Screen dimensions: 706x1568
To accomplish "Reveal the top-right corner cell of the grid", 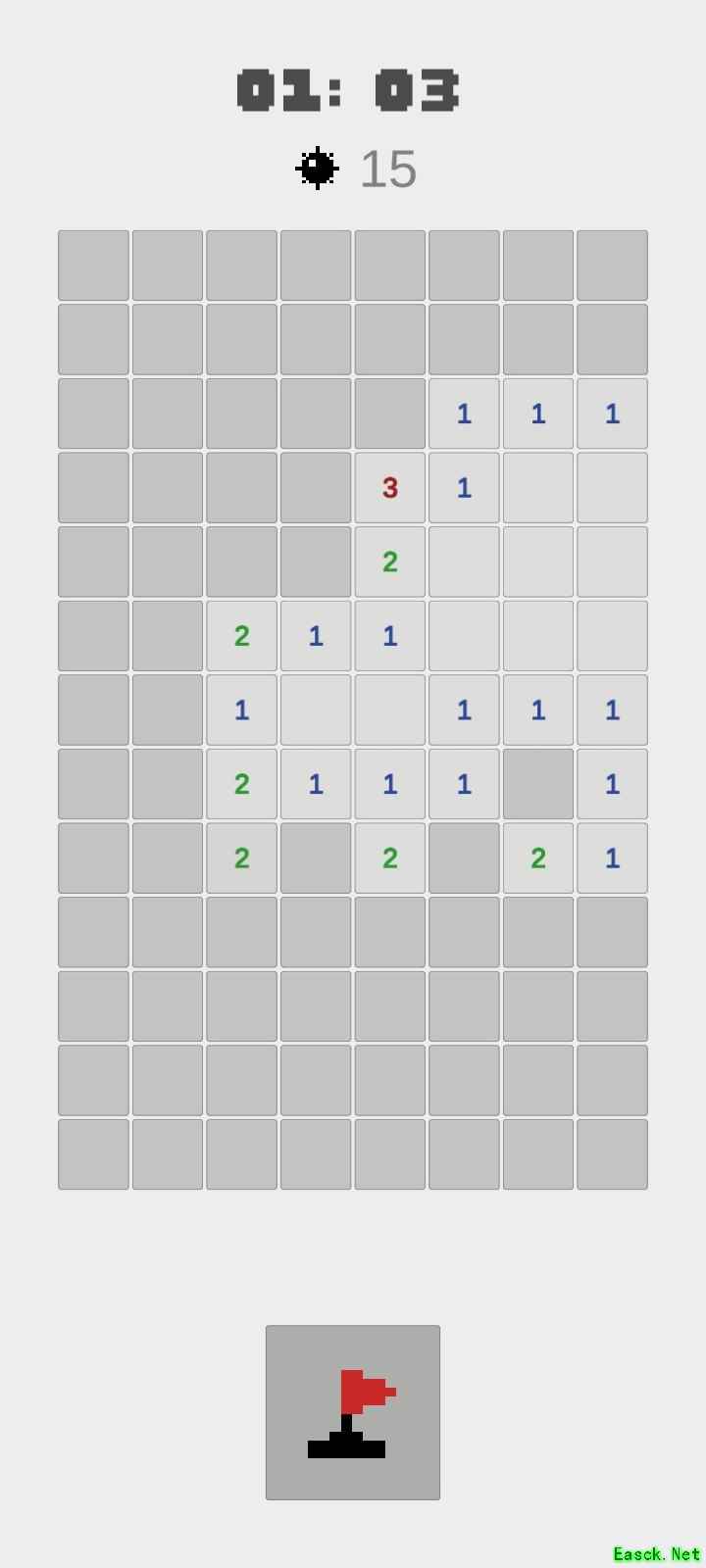I will [x=612, y=266].
